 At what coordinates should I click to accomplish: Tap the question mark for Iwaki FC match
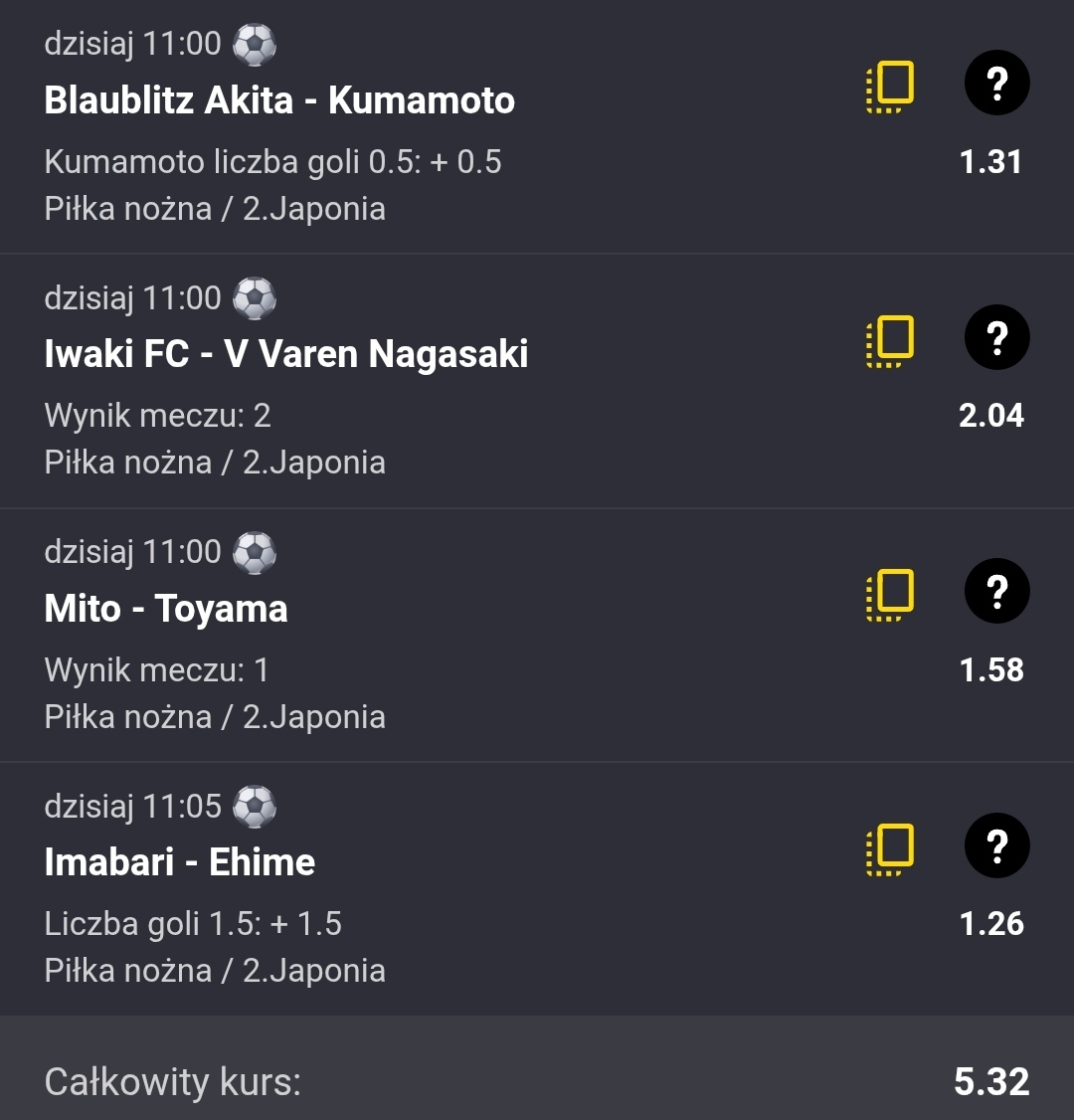click(996, 338)
